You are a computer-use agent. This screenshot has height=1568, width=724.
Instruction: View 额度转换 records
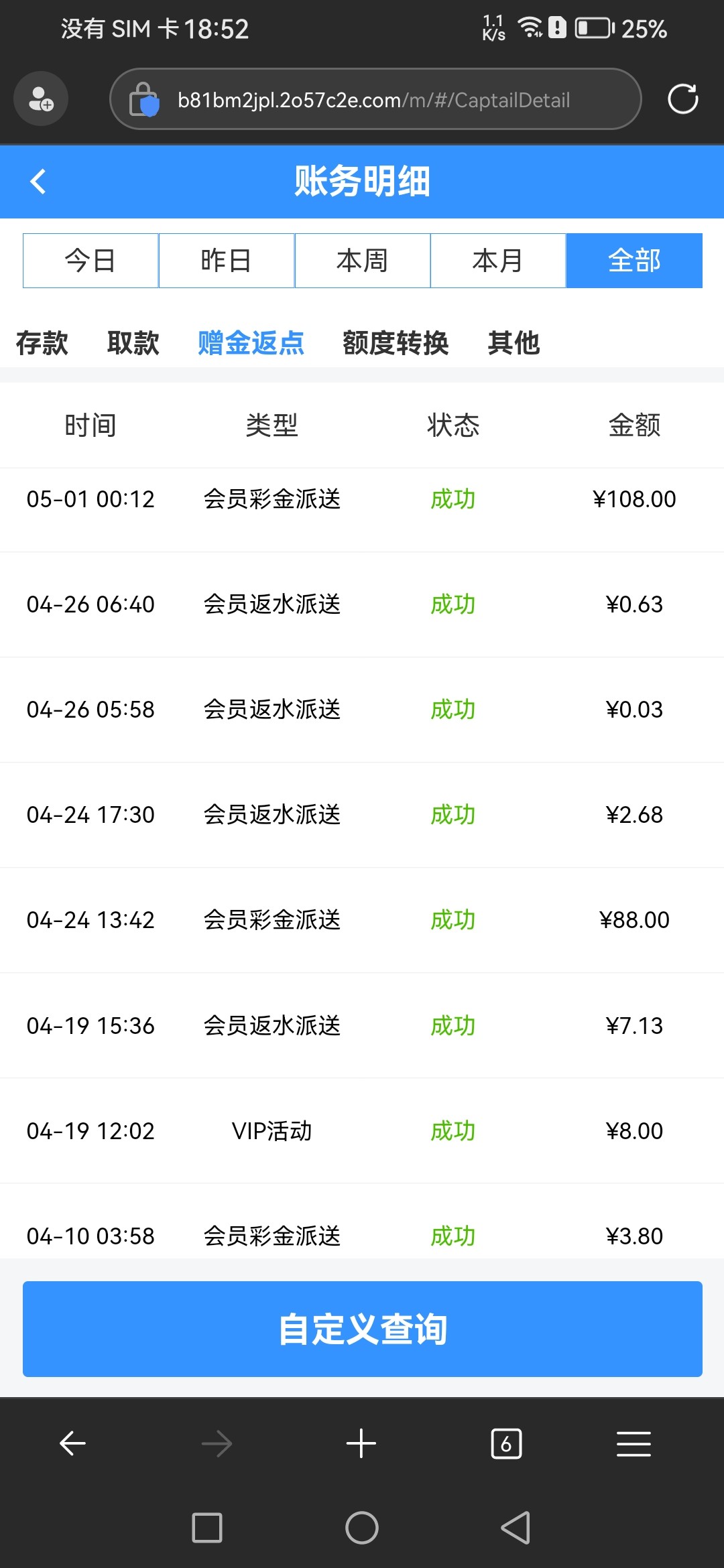[x=396, y=343]
